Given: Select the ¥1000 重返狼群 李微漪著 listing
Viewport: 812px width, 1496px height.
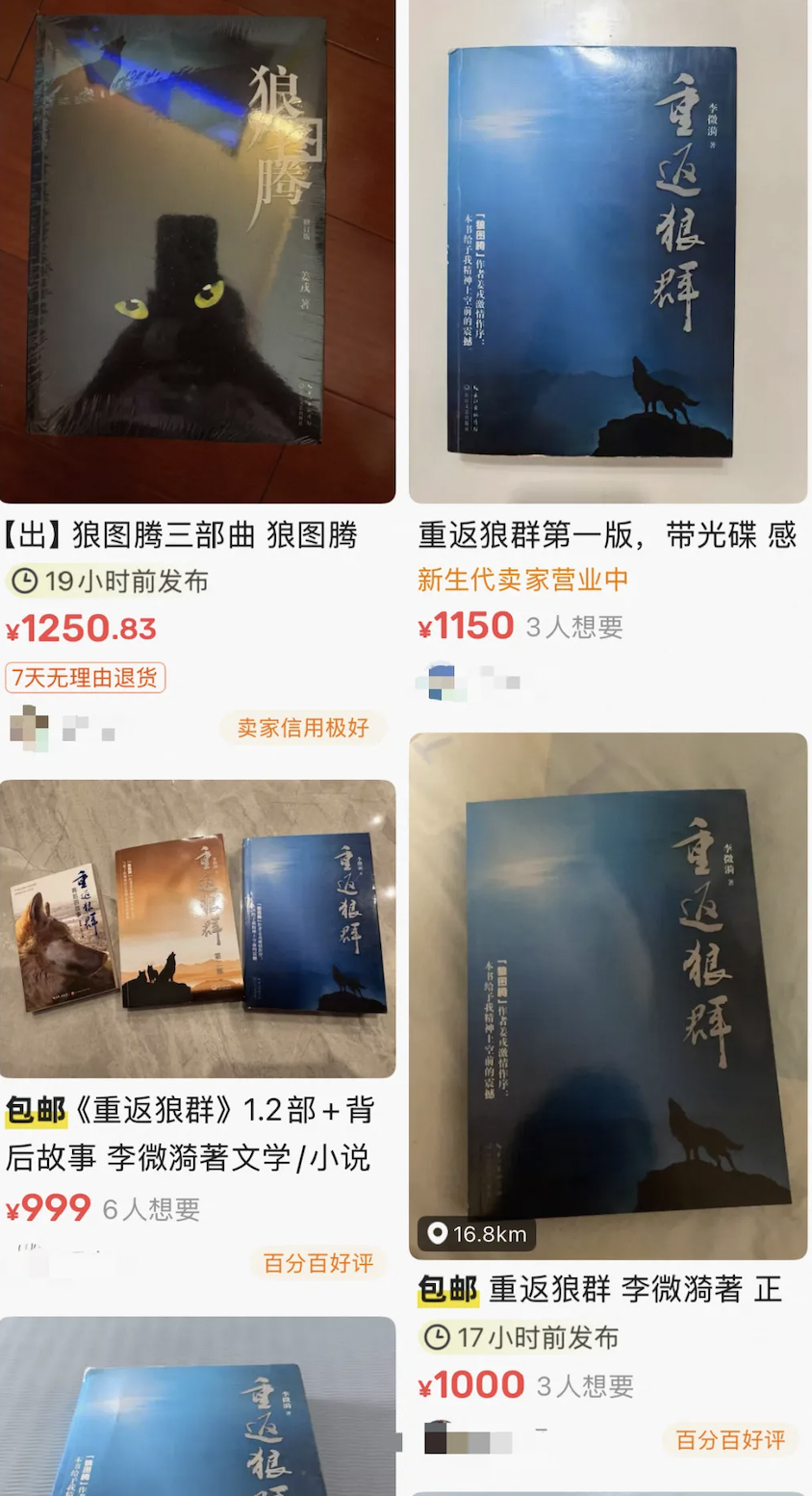Looking at the screenshot, I should 607,995.
